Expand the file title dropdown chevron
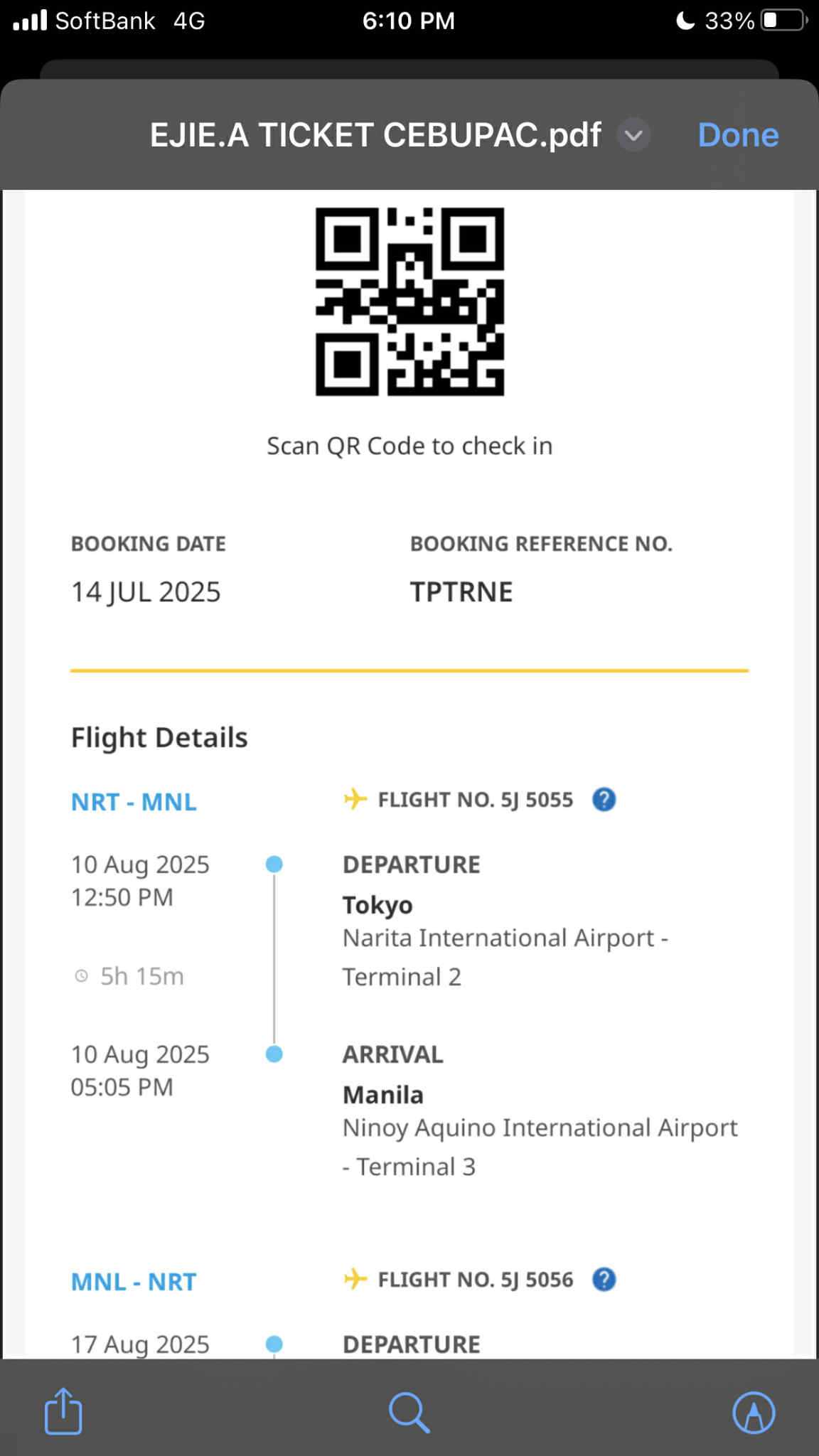The width and height of the screenshot is (819, 1456). pyautogui.click(x=633, y=135)
